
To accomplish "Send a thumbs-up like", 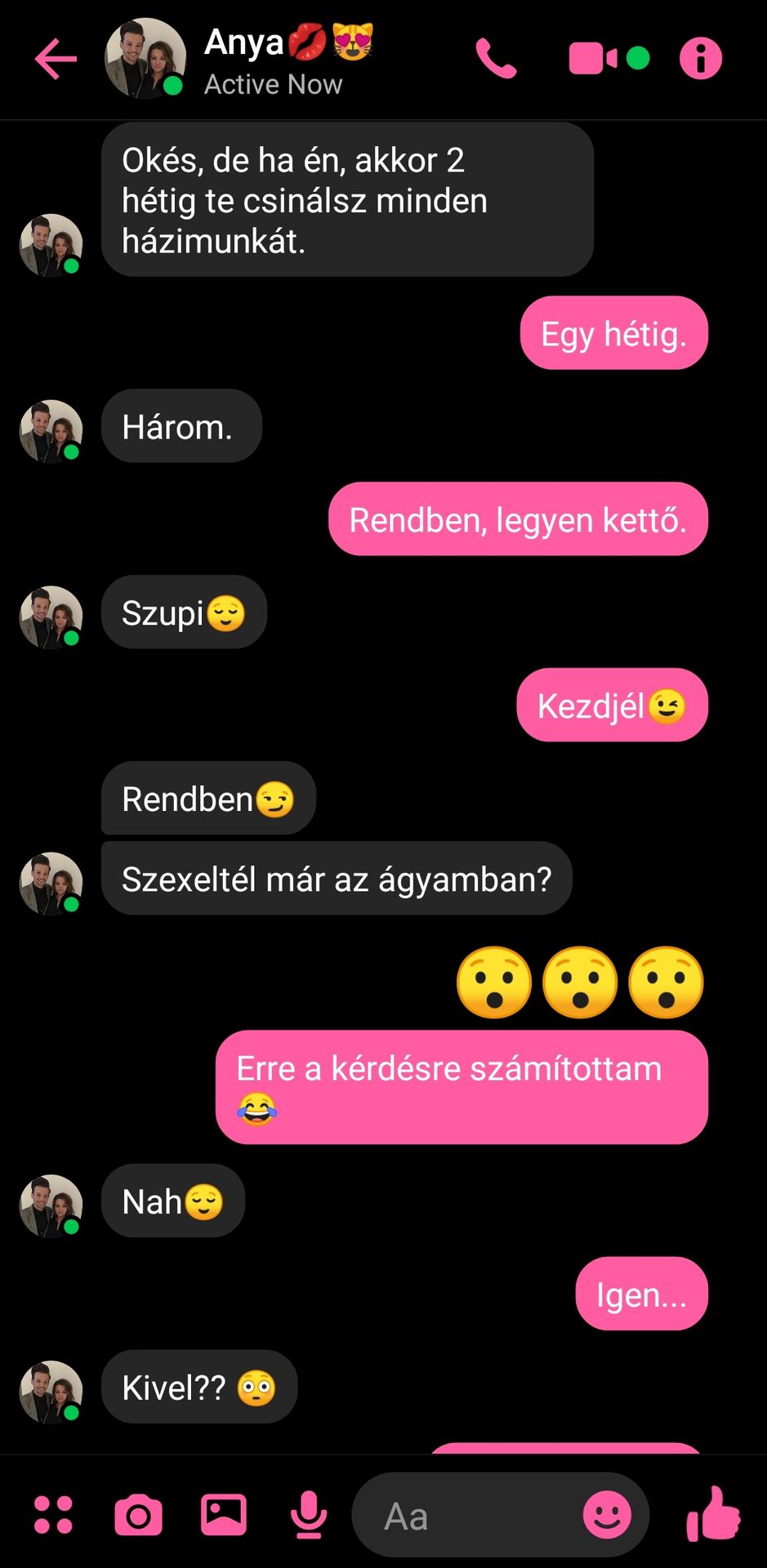I will click(713, 1513).
